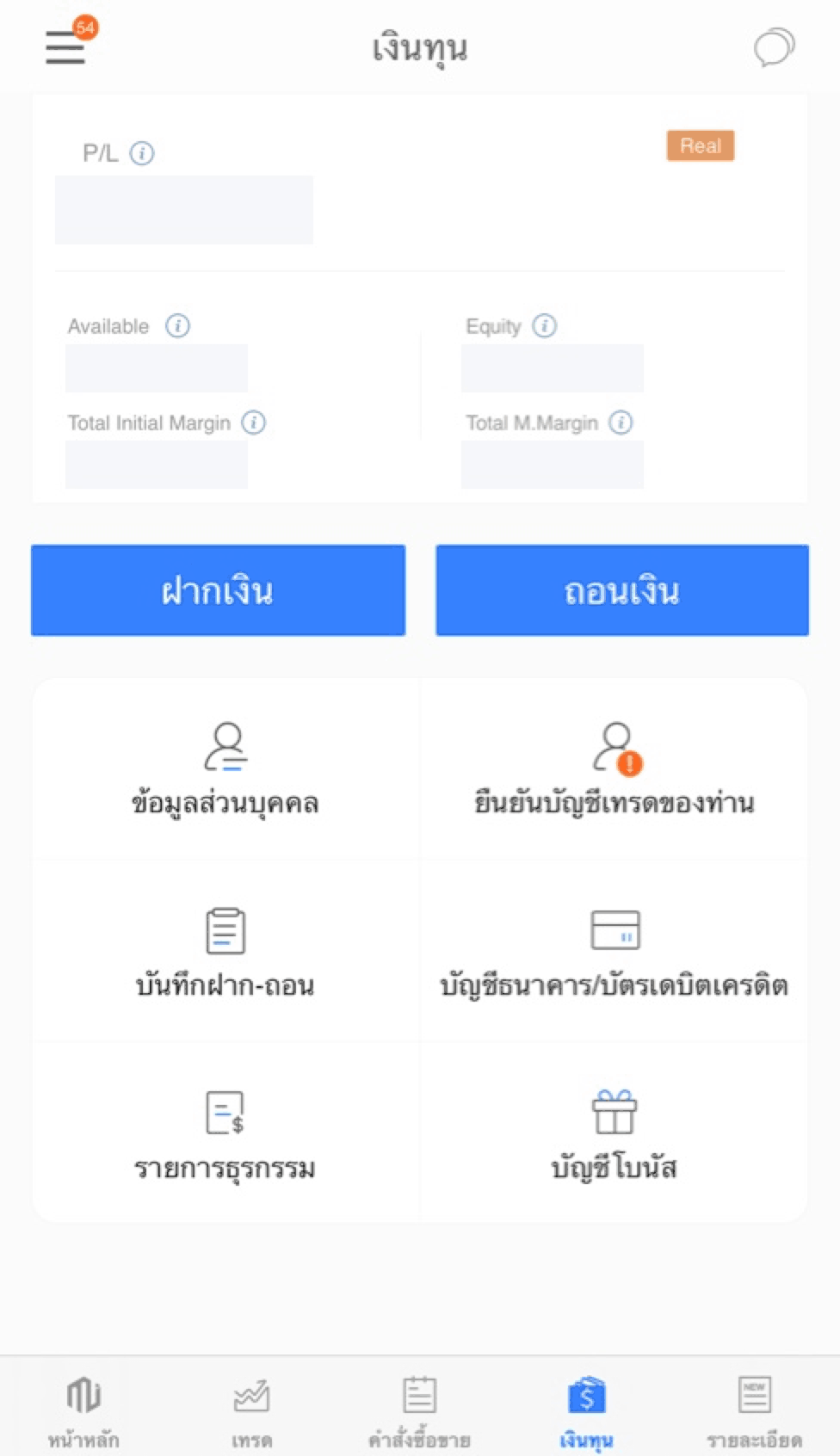Switch to the รายละเอียด details tab
Screen dimensions: 840x1456
coord(754,1410)
